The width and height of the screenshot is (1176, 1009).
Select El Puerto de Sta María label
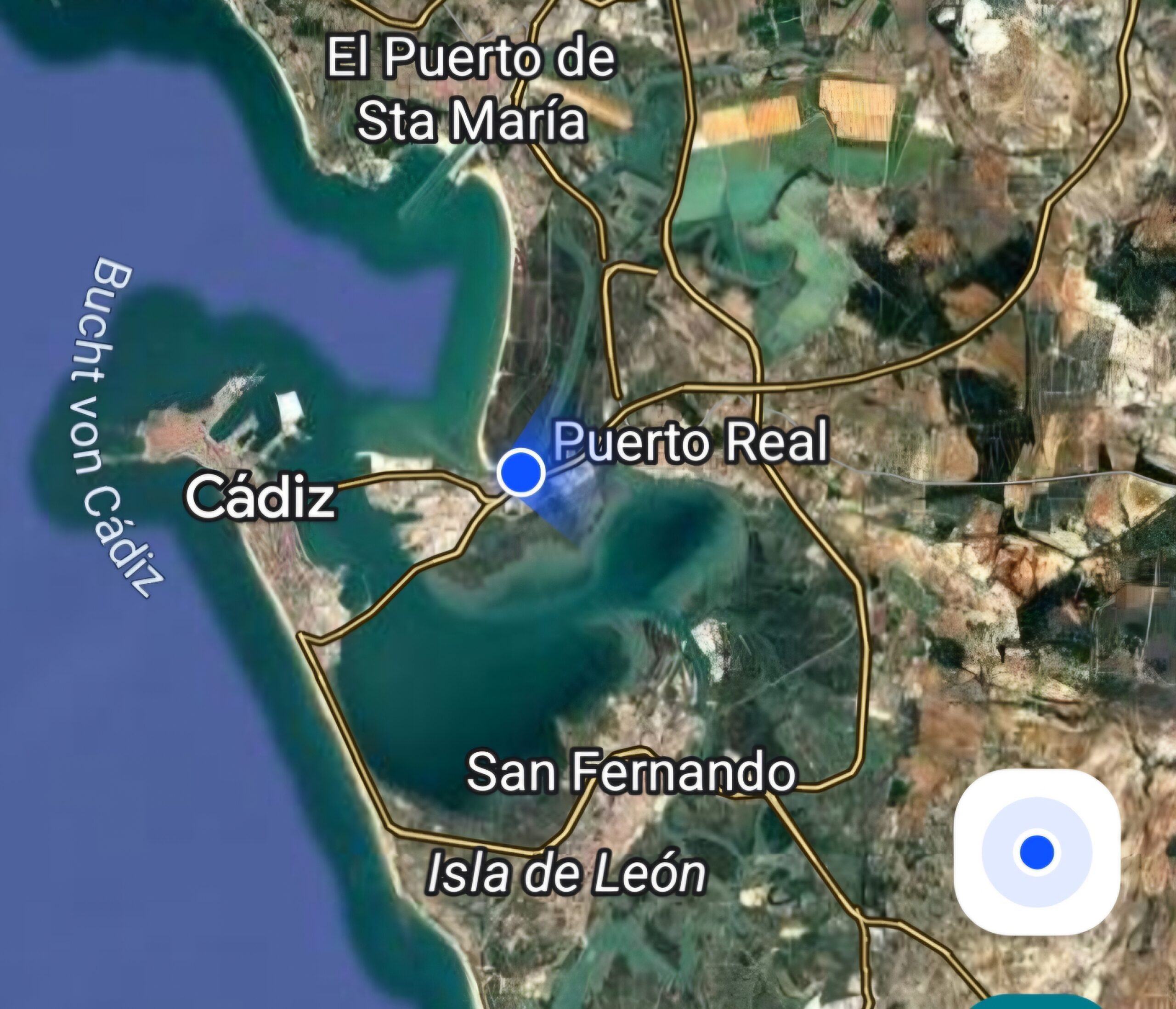[471, 89]
